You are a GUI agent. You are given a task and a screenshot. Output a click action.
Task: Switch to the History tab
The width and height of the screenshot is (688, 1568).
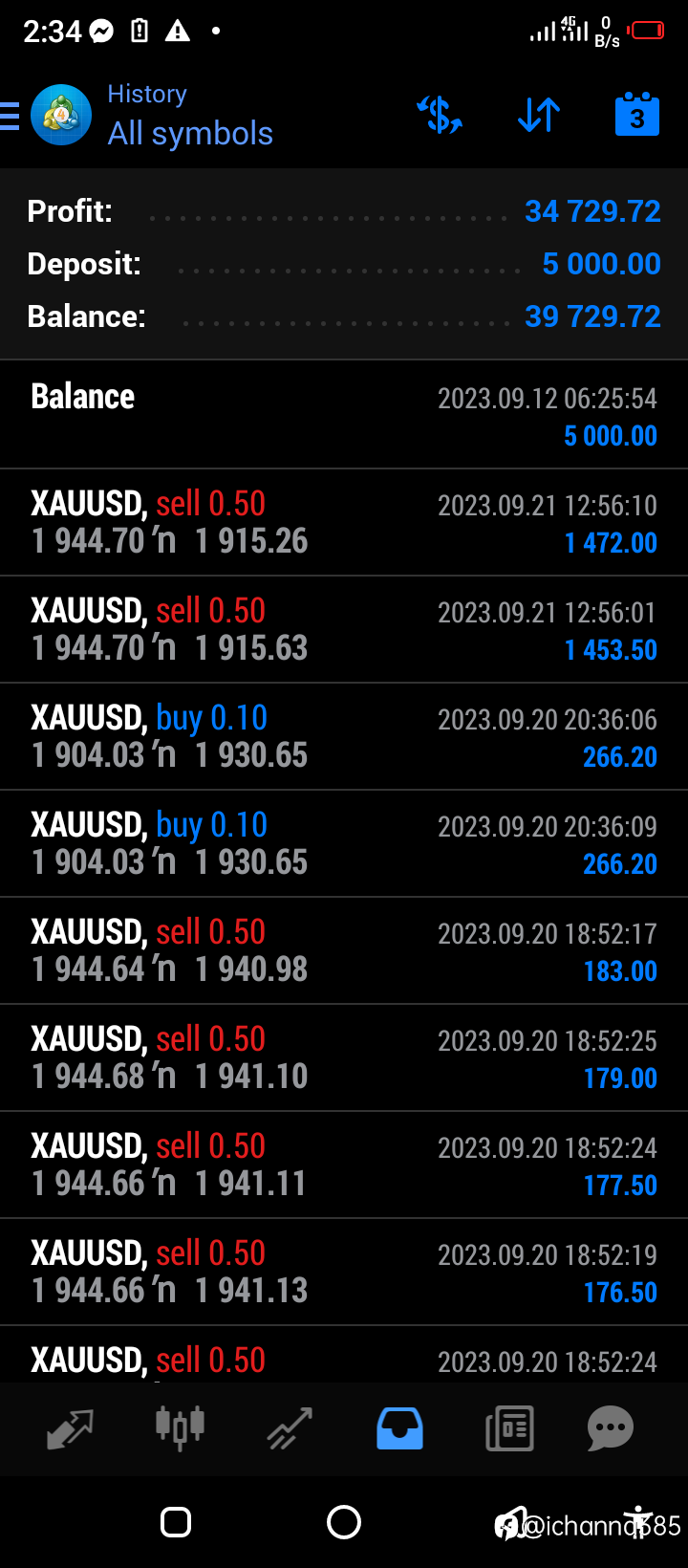399,1428
